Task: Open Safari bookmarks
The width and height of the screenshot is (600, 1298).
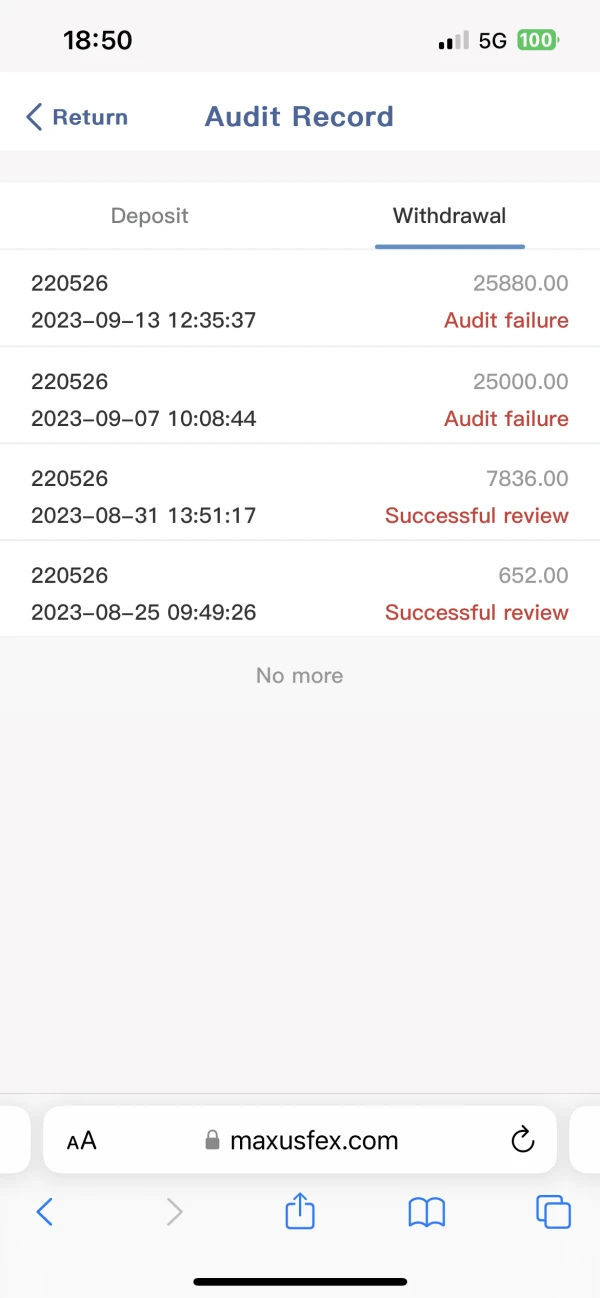Action: 427,1212
